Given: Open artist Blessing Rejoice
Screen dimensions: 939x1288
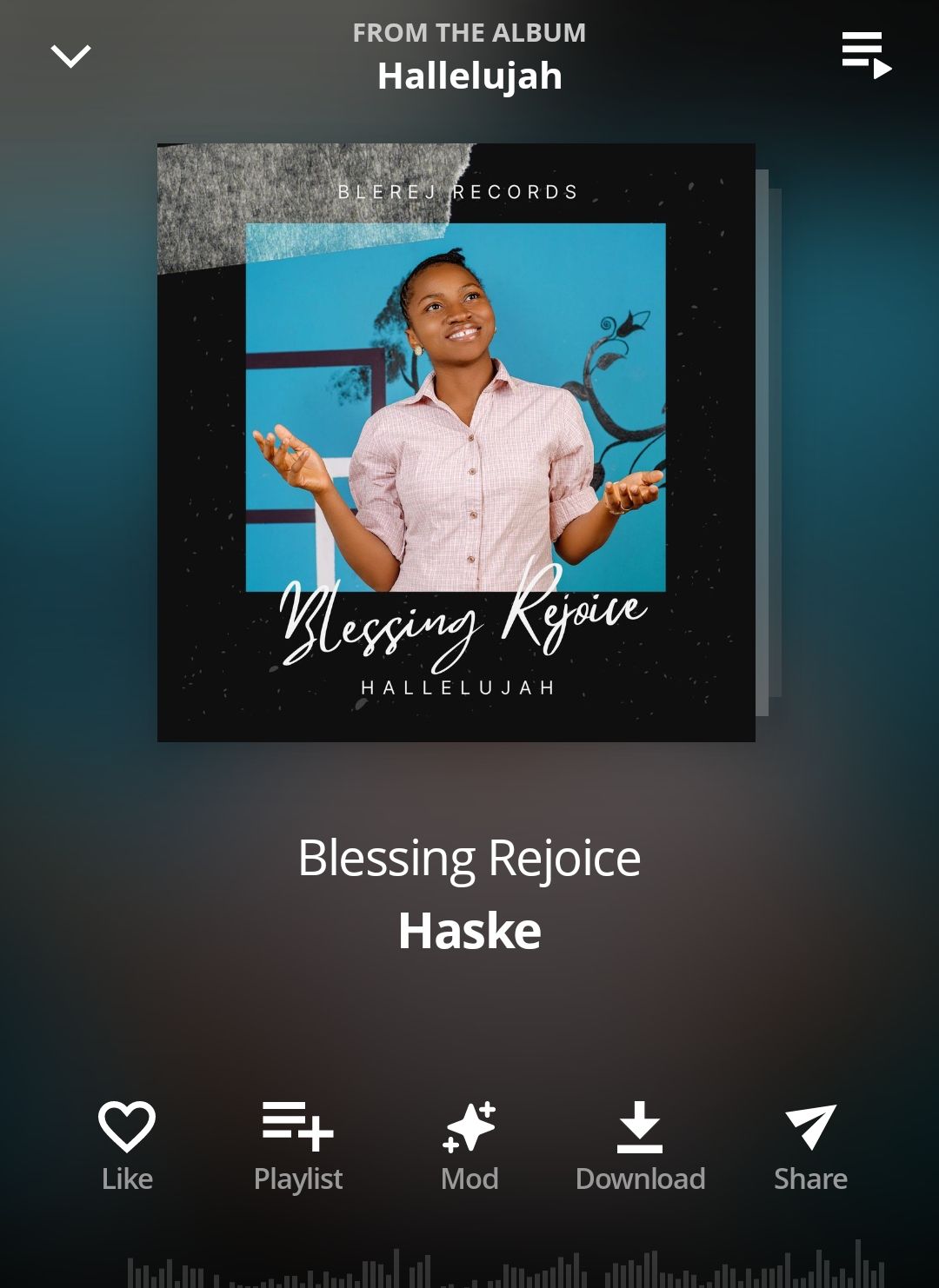Looking at the screenshot, I should (469, 858).
